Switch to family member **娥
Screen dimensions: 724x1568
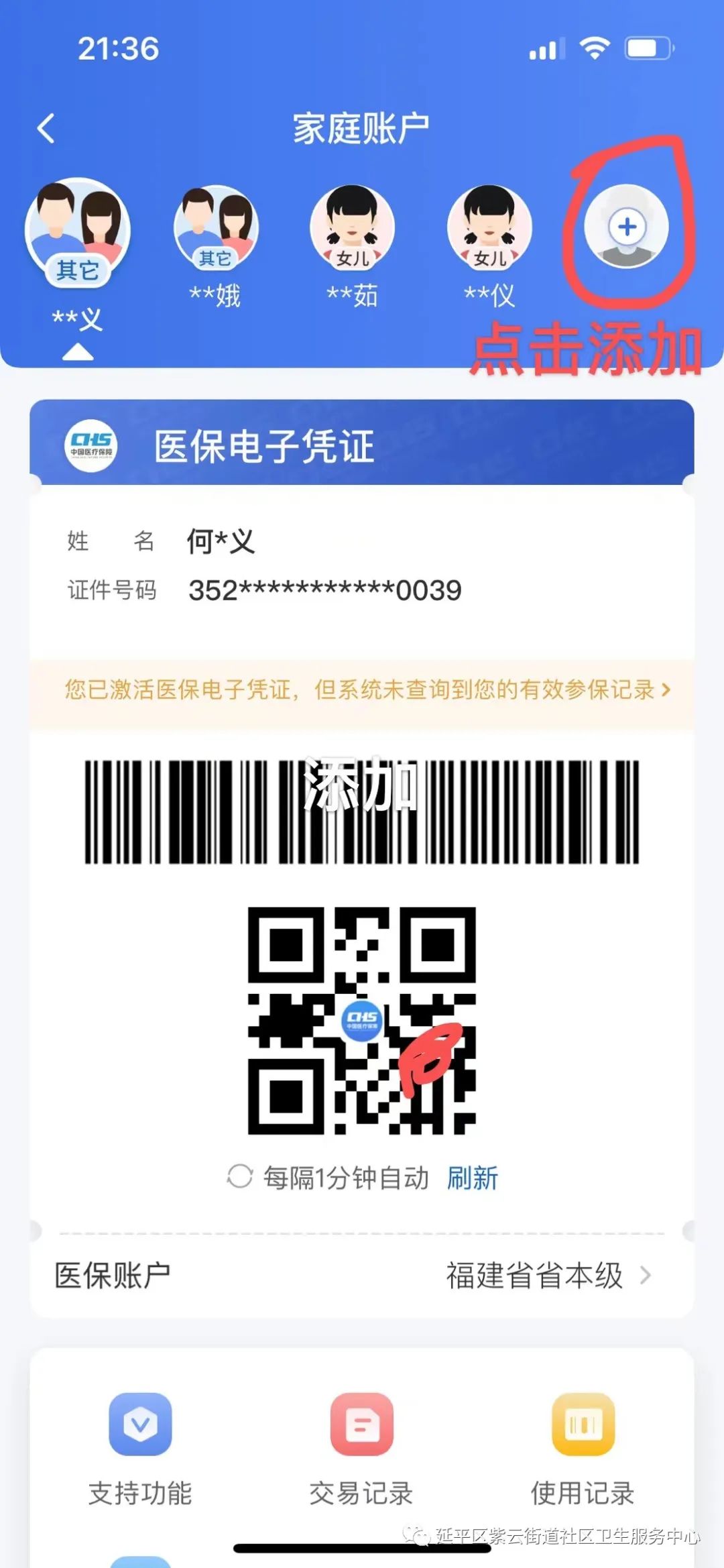tap(215, 228)
